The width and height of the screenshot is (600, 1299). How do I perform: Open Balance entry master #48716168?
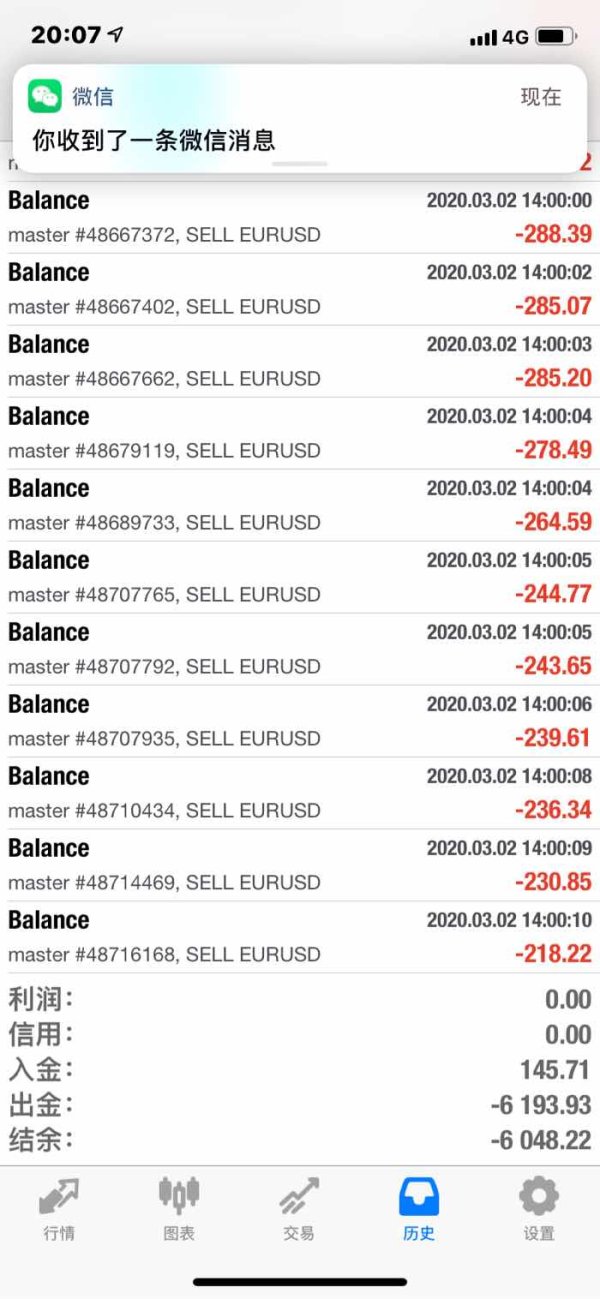point(300,937)
